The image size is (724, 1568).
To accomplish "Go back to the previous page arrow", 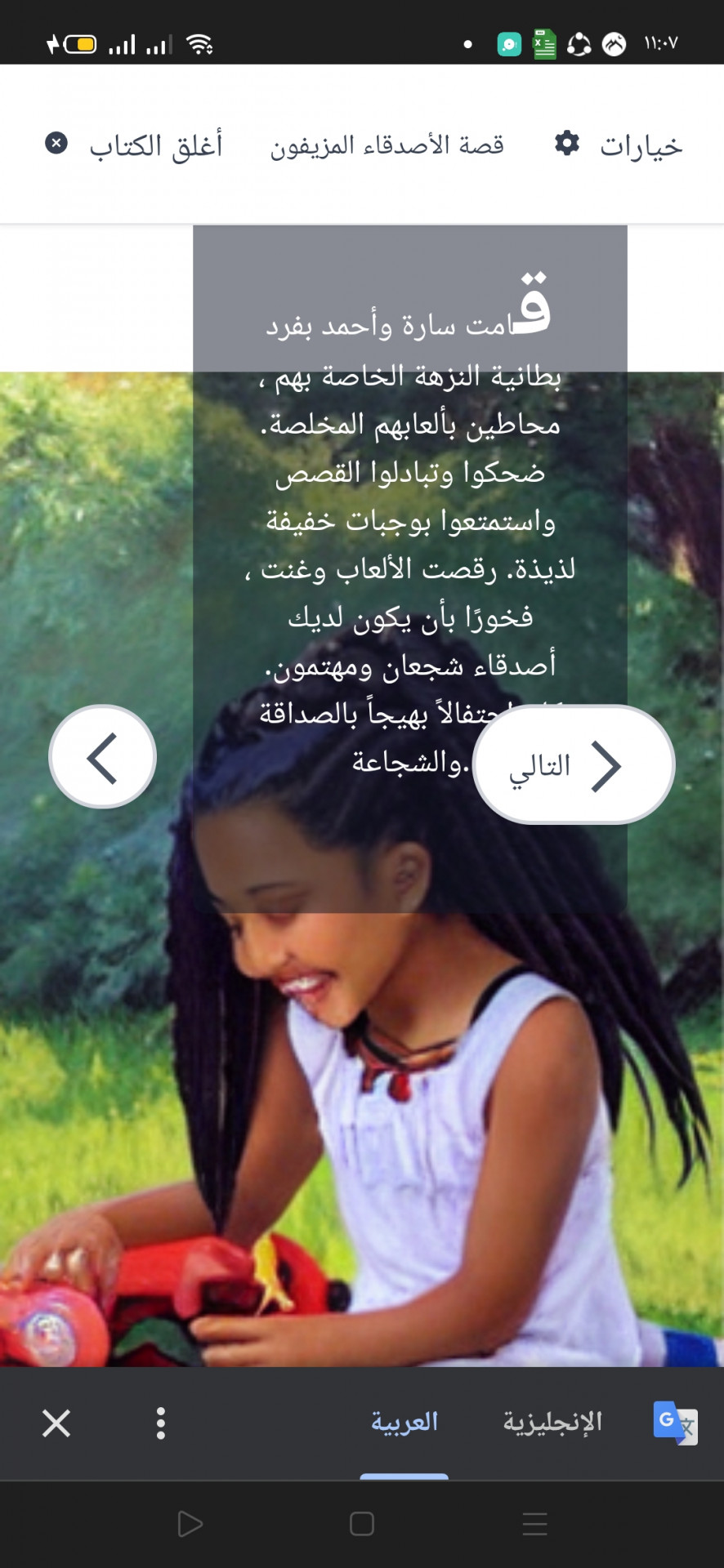I will (x=103, y=757).
